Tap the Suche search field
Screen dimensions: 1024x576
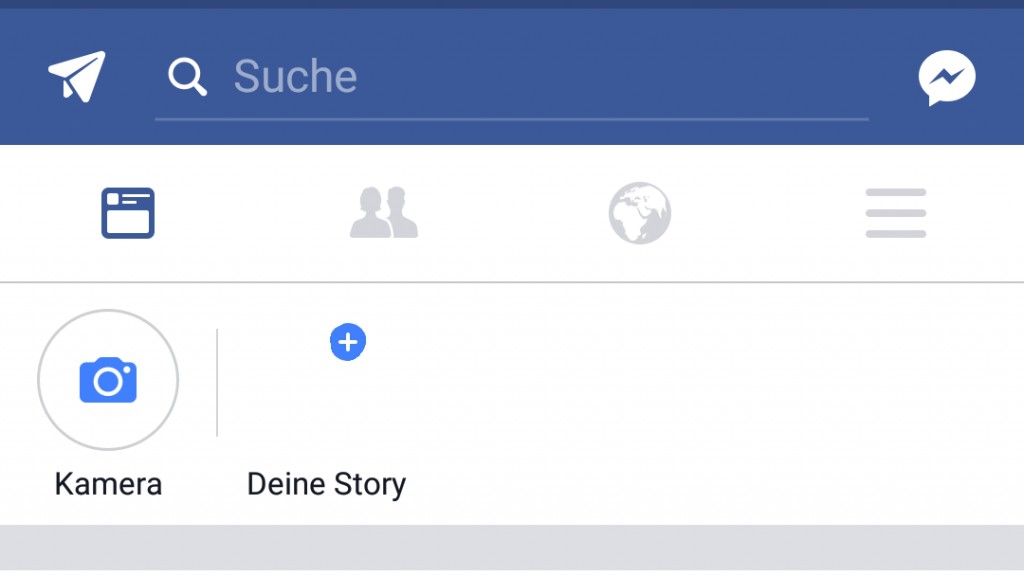510,77
